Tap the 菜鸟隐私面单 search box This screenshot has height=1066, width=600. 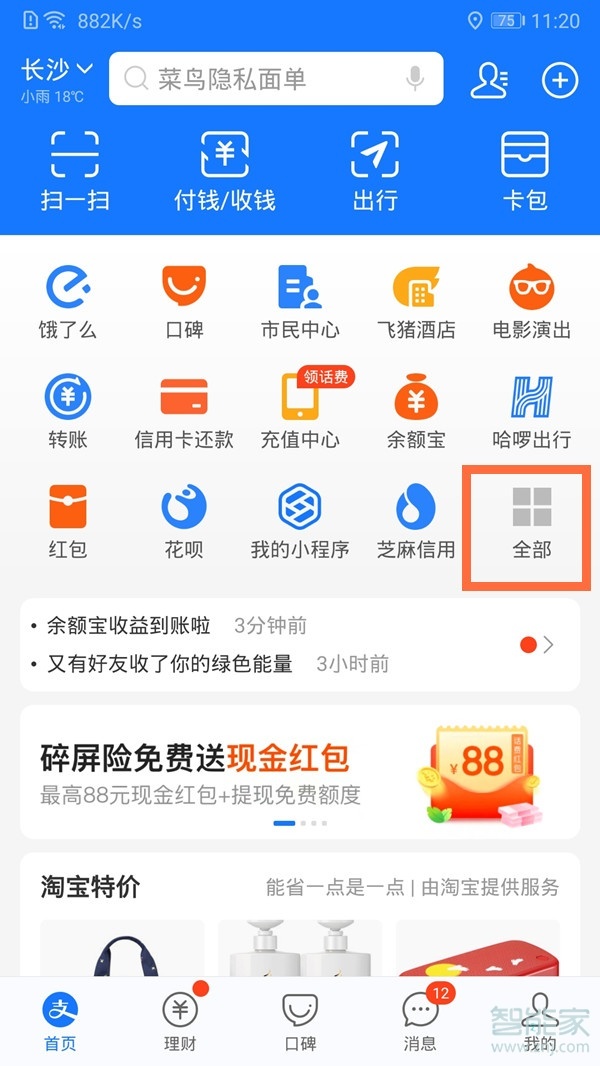260,79
